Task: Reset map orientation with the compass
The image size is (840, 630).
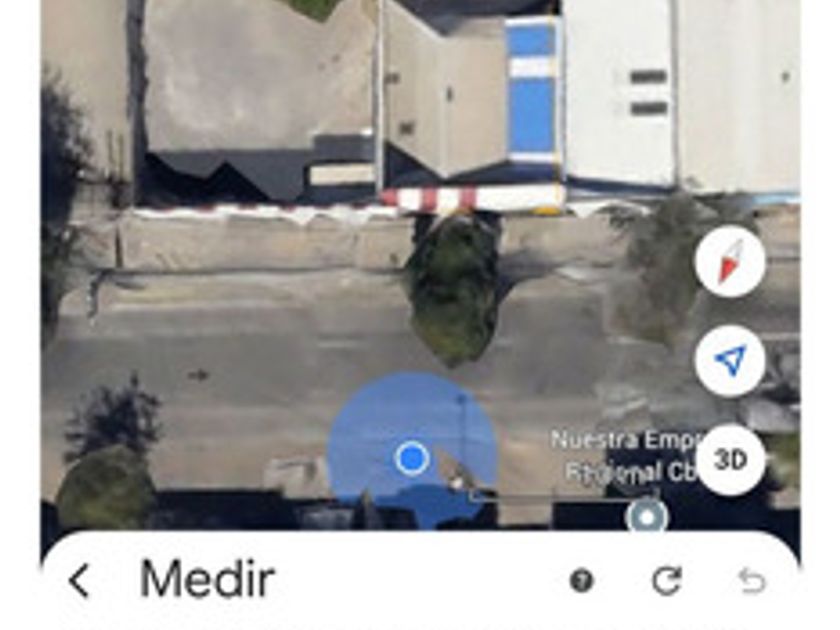Action: [730, 261]
